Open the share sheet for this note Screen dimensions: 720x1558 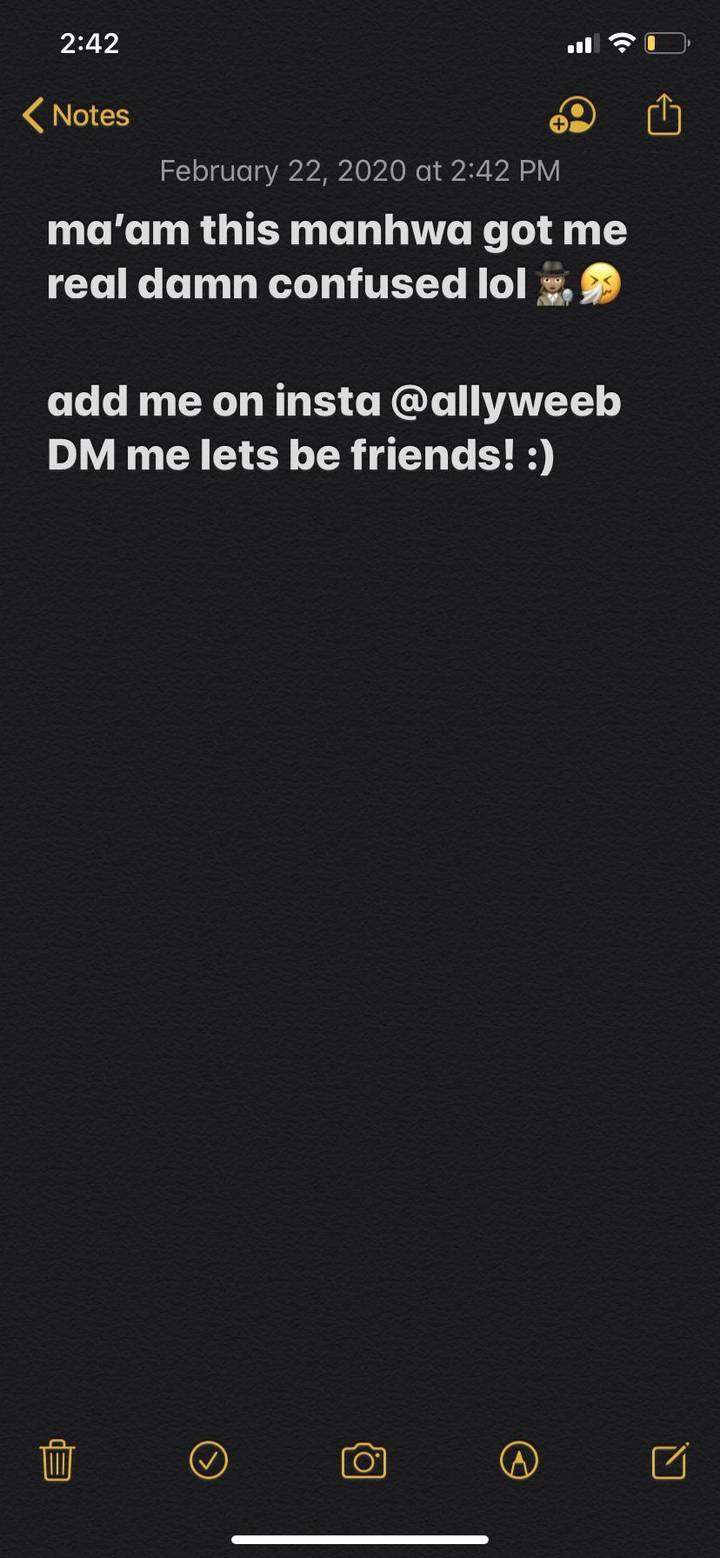tap(664, 115)
